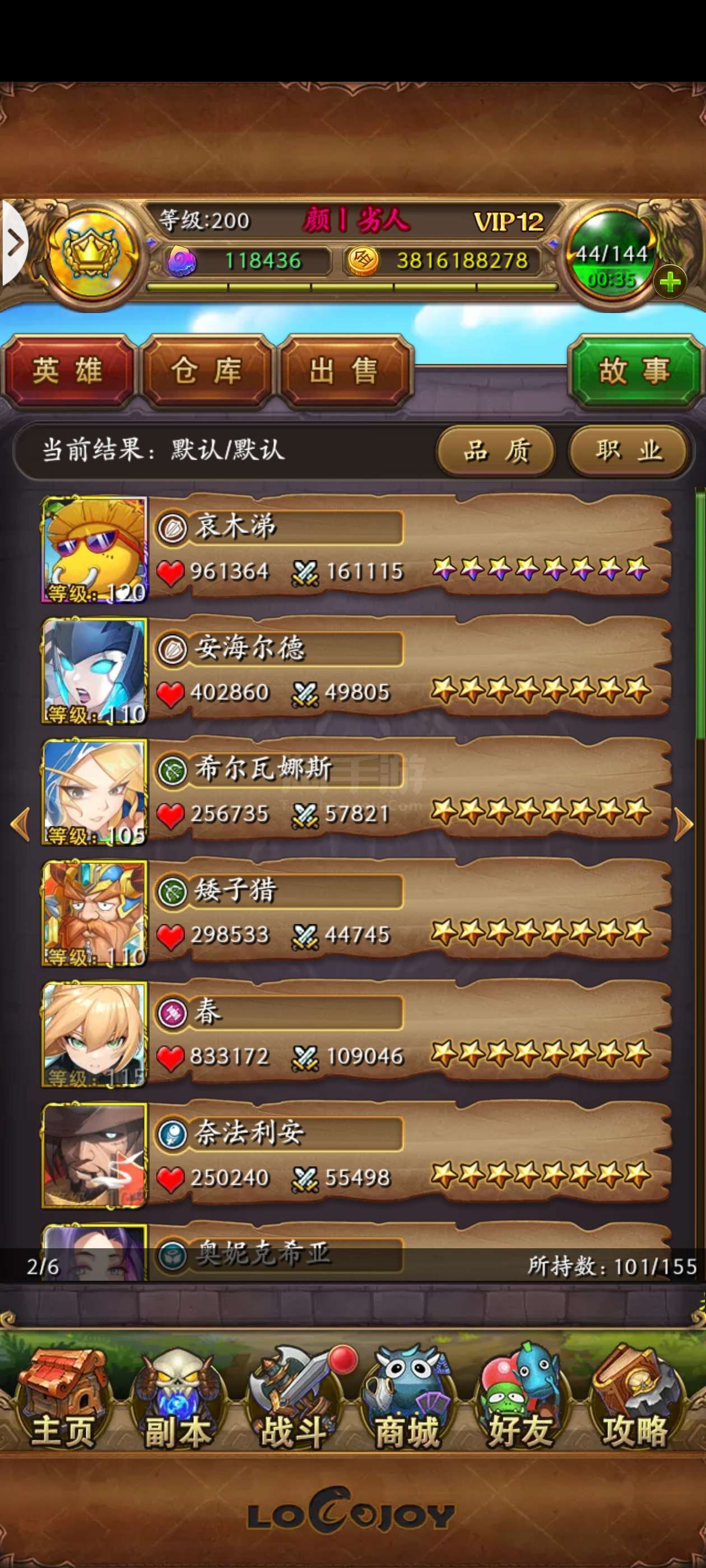Go to the previous hero page

pyautogui.click(x=20, y=825)
